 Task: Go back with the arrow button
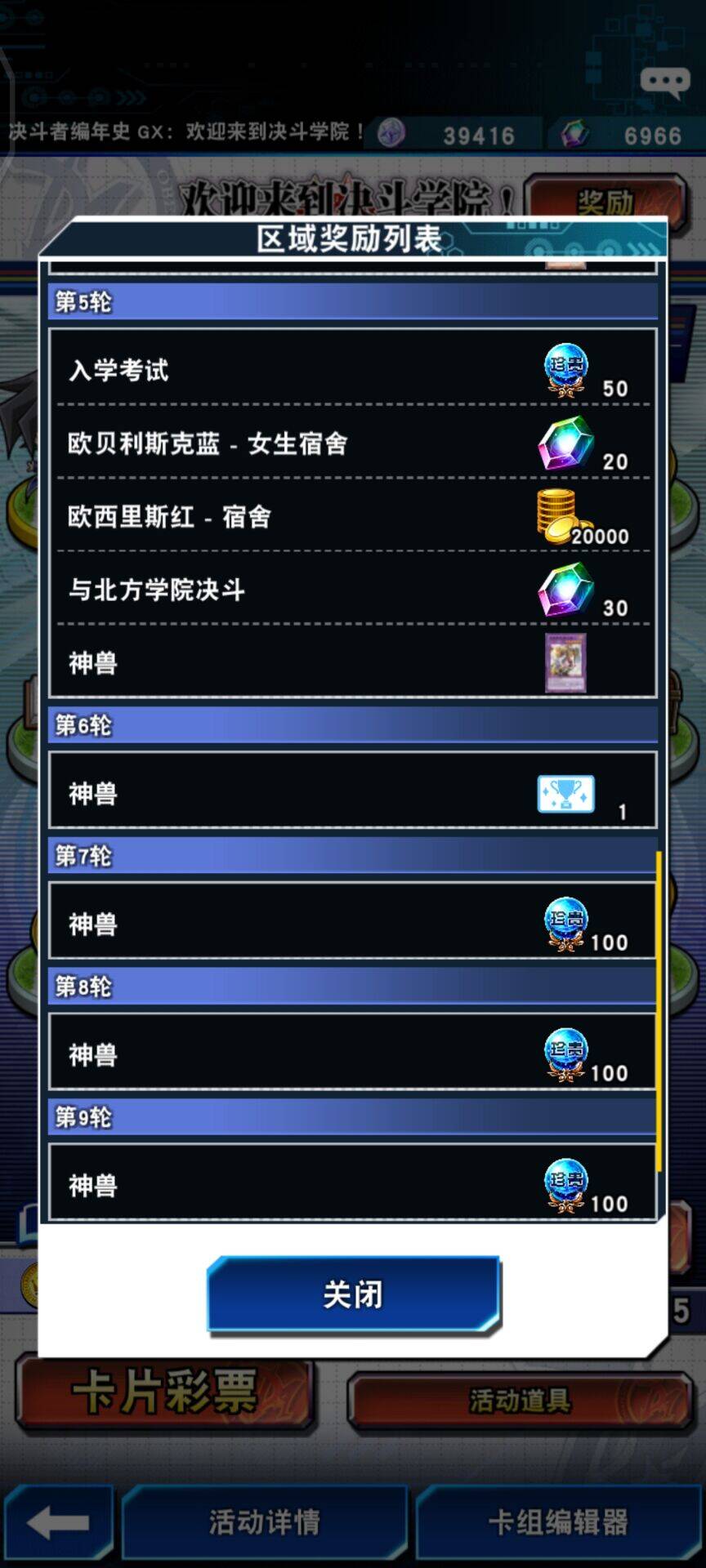point(57,1522)
